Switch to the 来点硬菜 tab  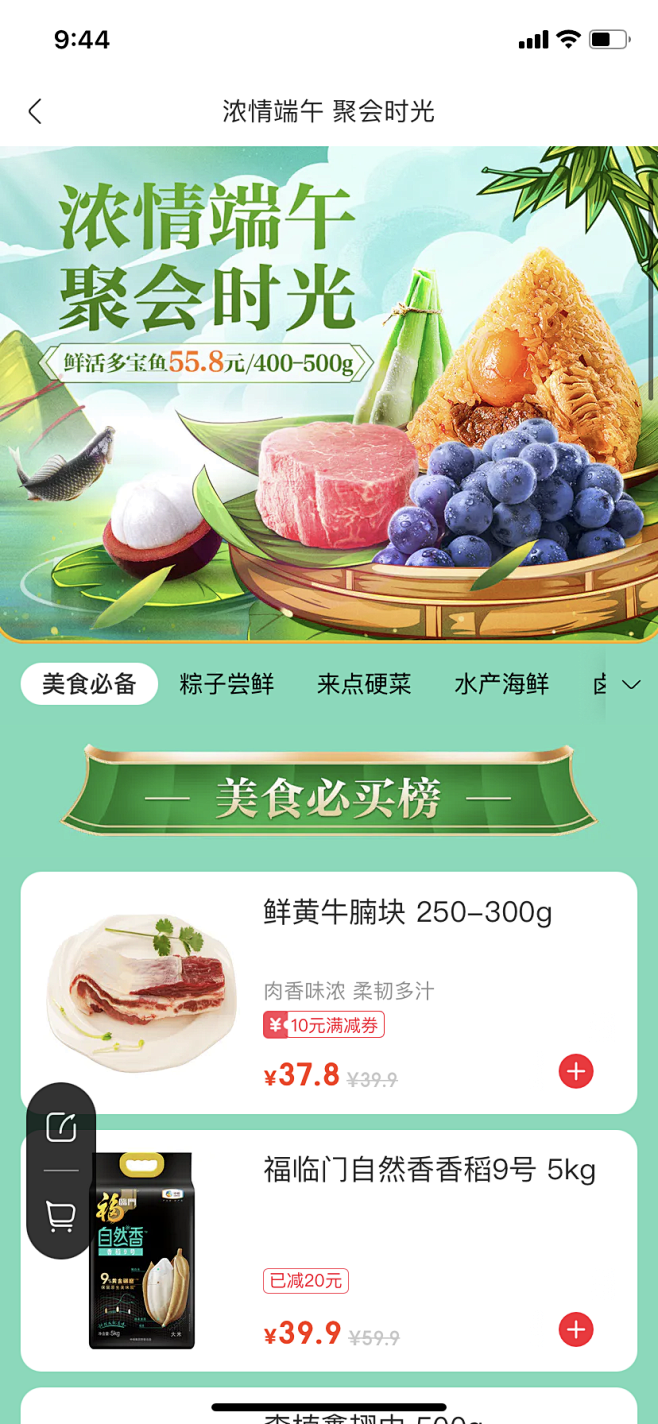[364, 685]
